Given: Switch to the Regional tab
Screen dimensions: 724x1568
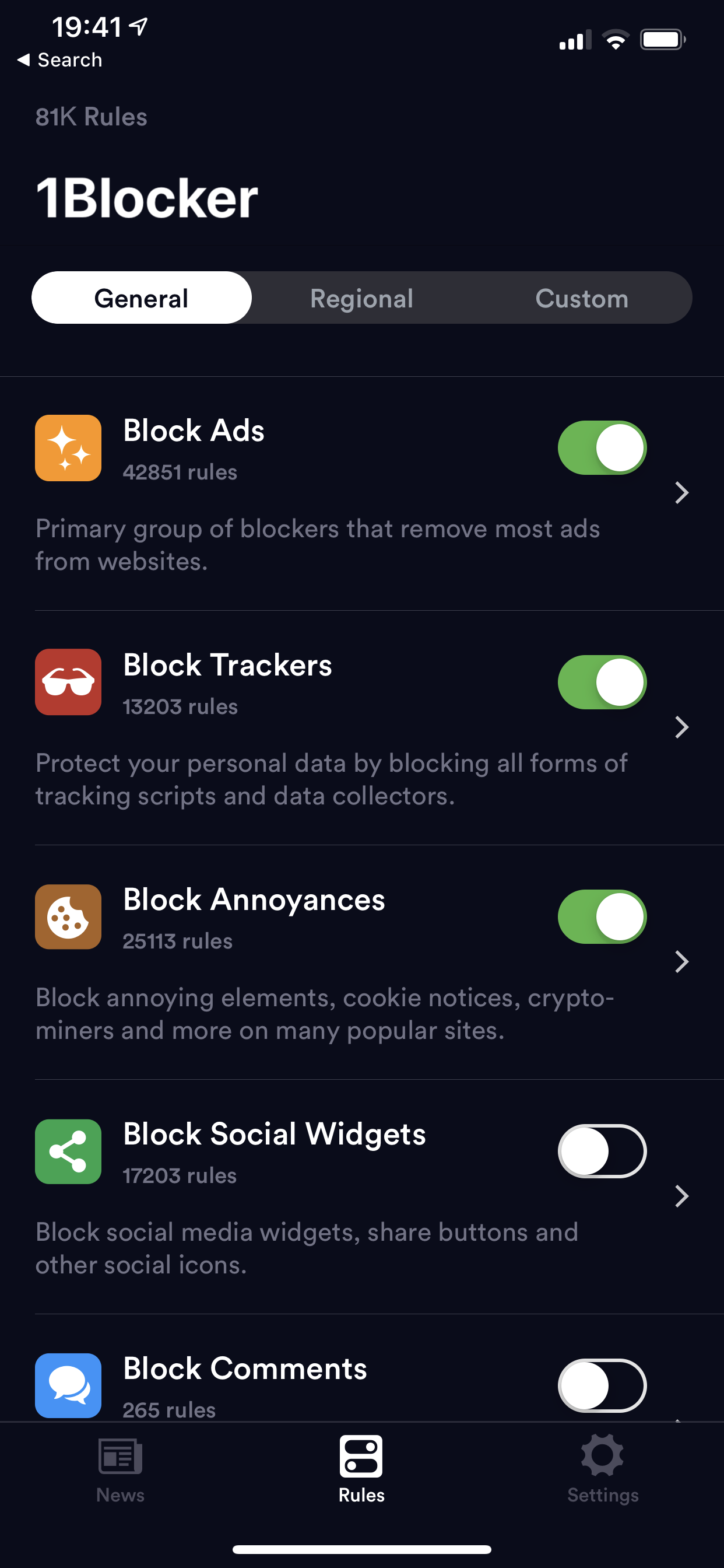Looking at the screenshot, I should click(x=361, y=298).
